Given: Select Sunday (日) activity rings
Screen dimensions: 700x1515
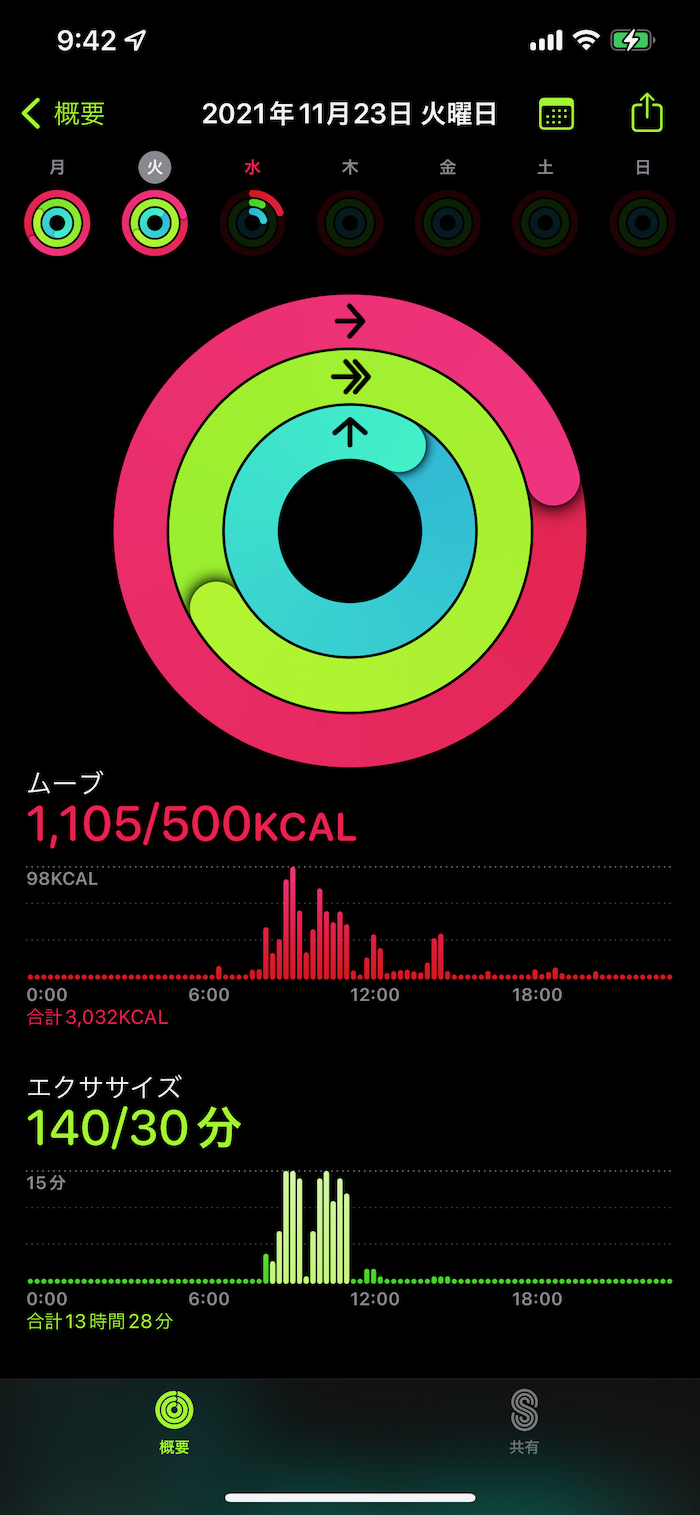Looking at the screenshot, I should [642, 222].
